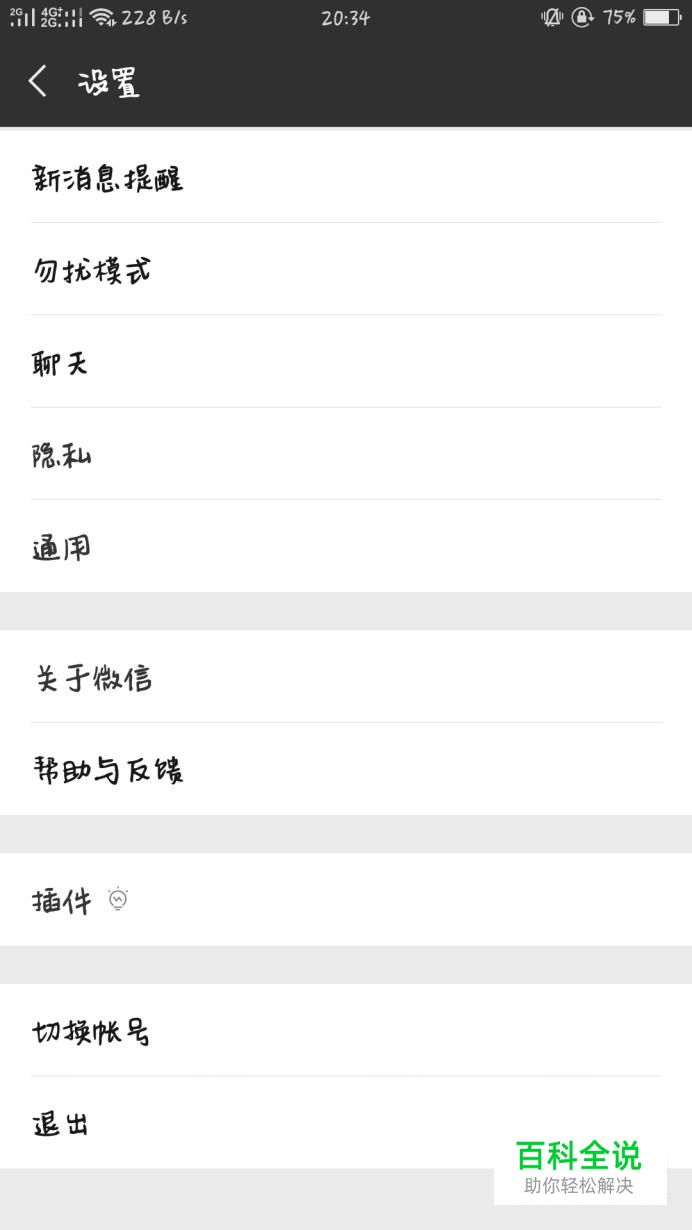Open 新消息提醒 settings
Image resolution: width=692 pixels, height=1230 pixels.
(x=346, y=177)
